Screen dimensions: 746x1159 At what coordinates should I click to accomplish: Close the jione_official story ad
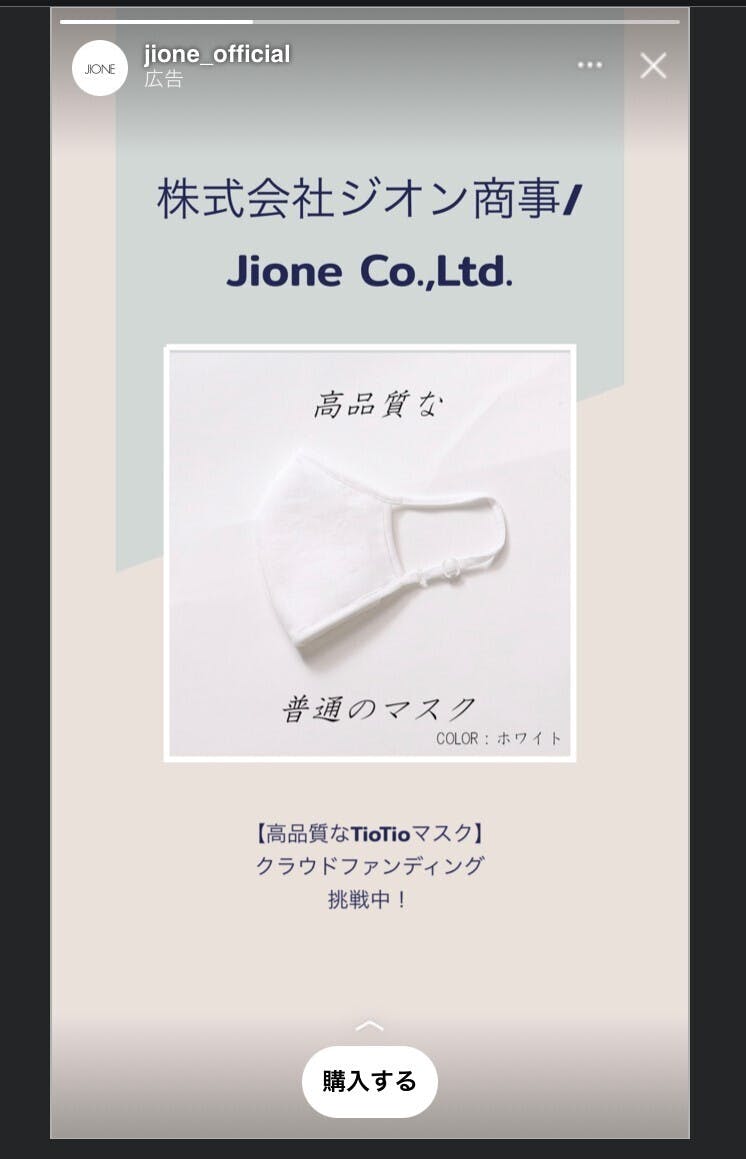coord(653,66)
